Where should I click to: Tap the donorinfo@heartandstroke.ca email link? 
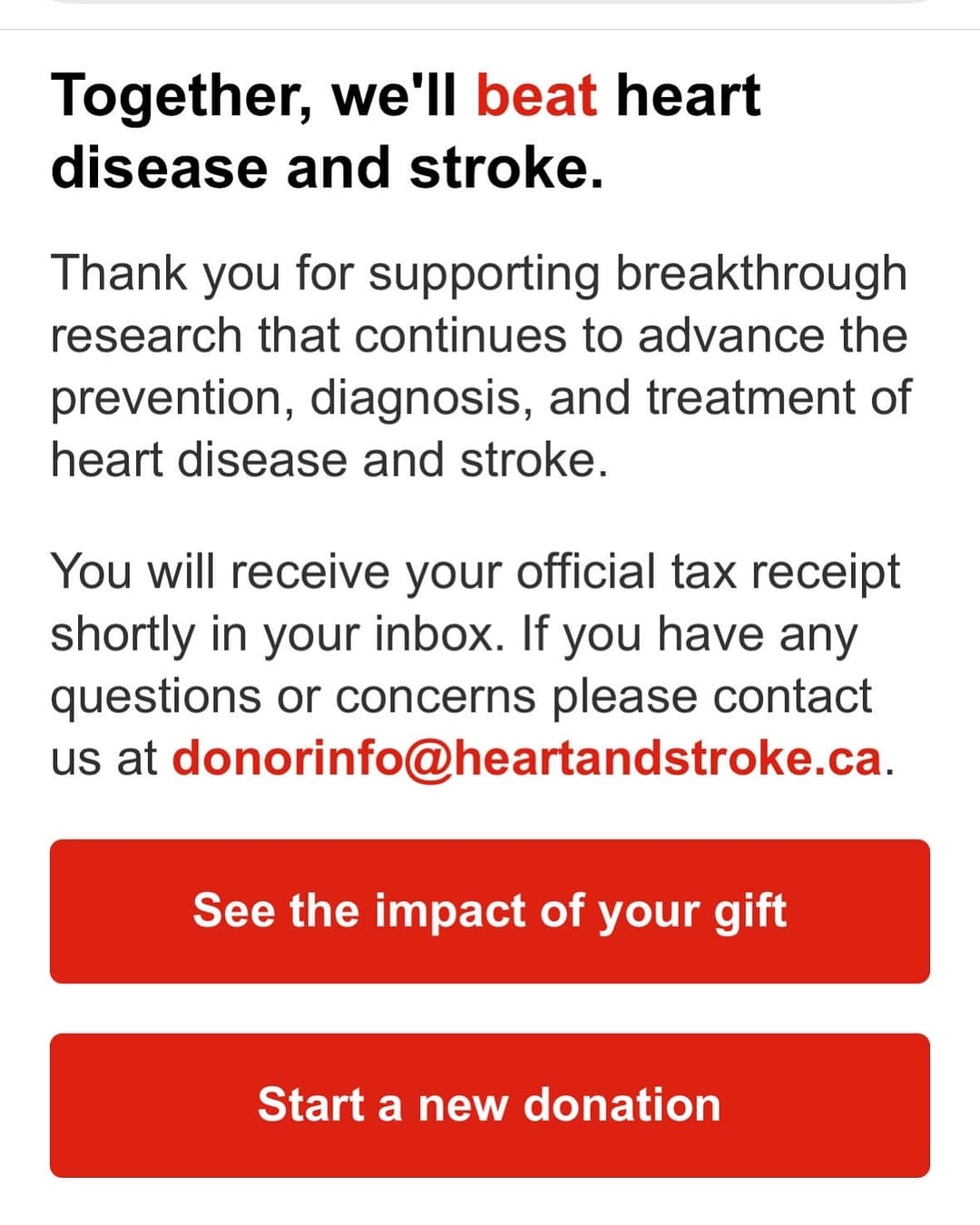[x=526, y=759]
